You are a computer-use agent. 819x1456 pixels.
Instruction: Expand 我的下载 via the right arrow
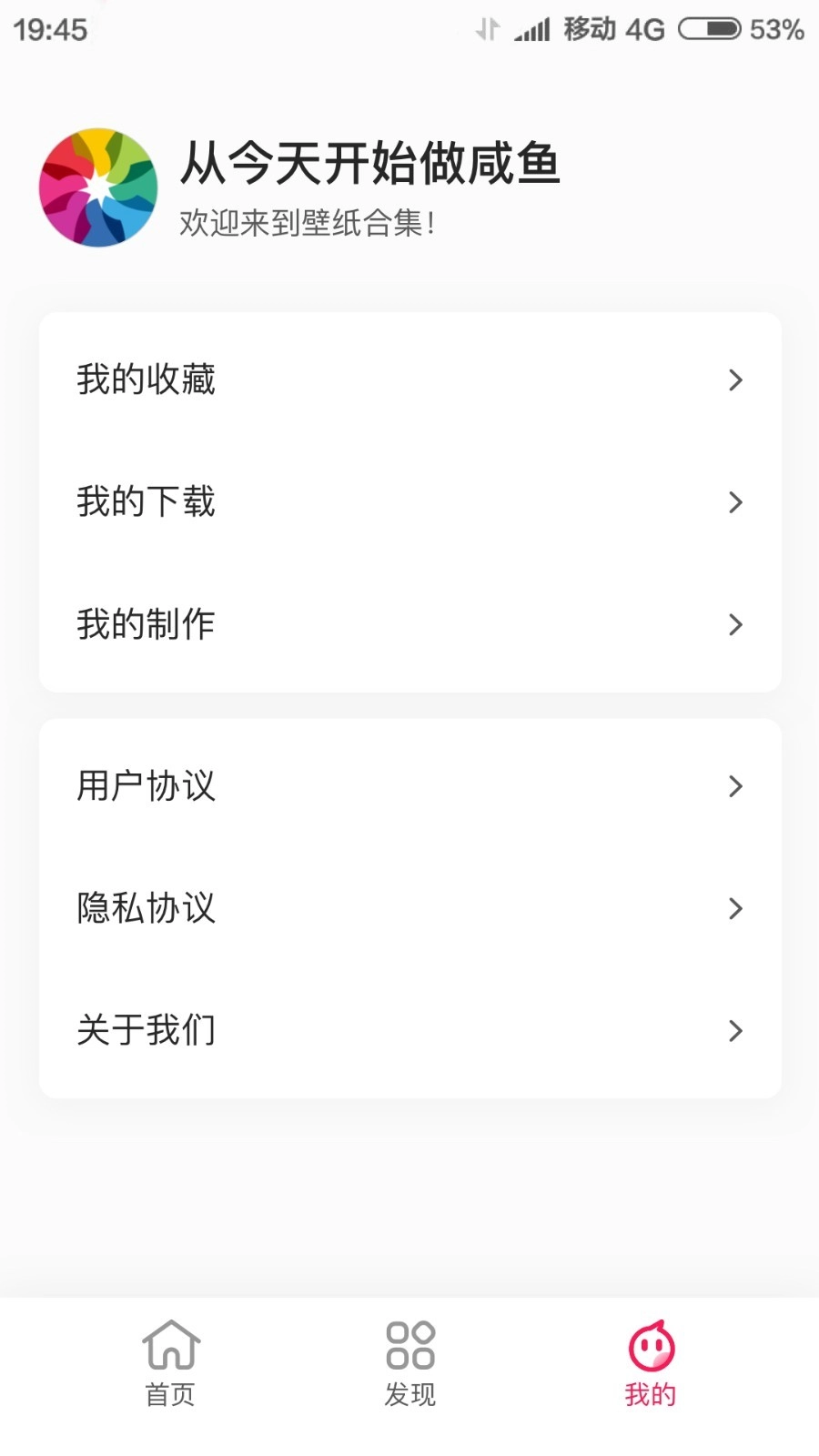735,502
